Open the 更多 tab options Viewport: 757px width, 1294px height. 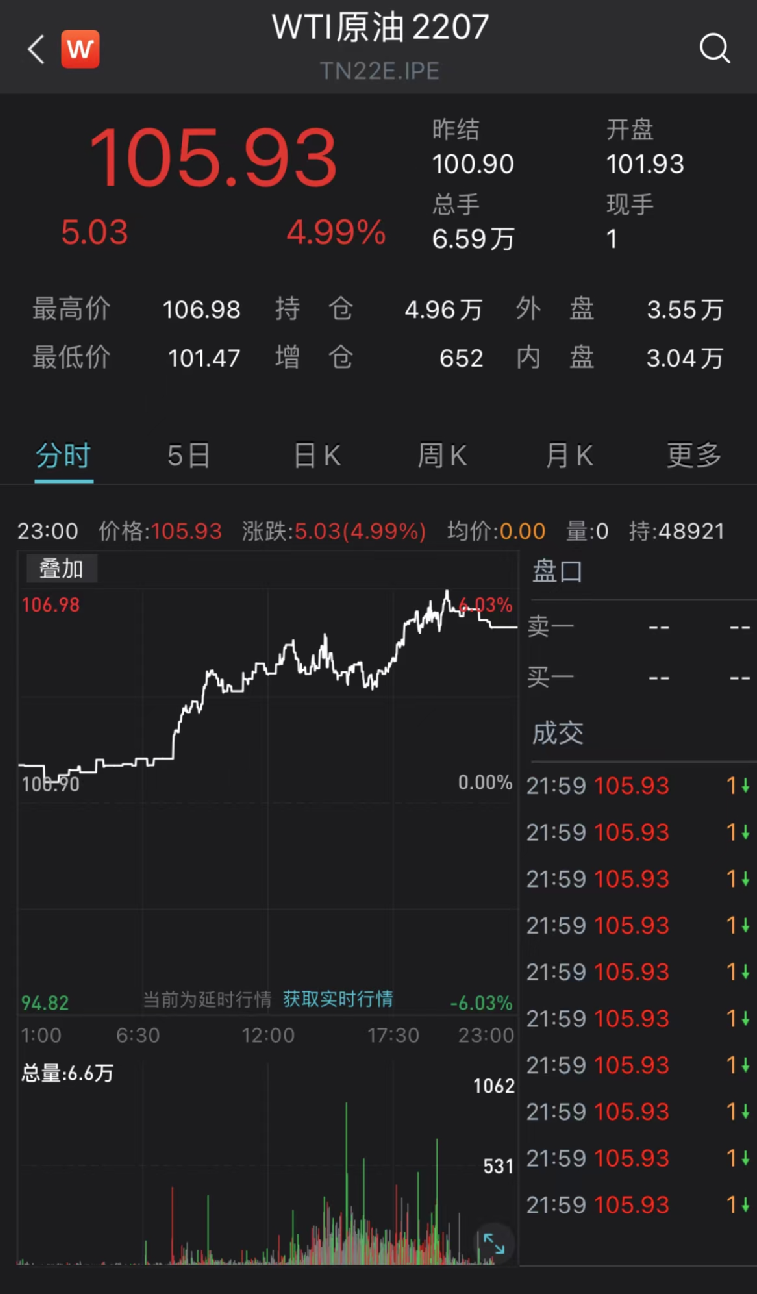coord(694,456)
